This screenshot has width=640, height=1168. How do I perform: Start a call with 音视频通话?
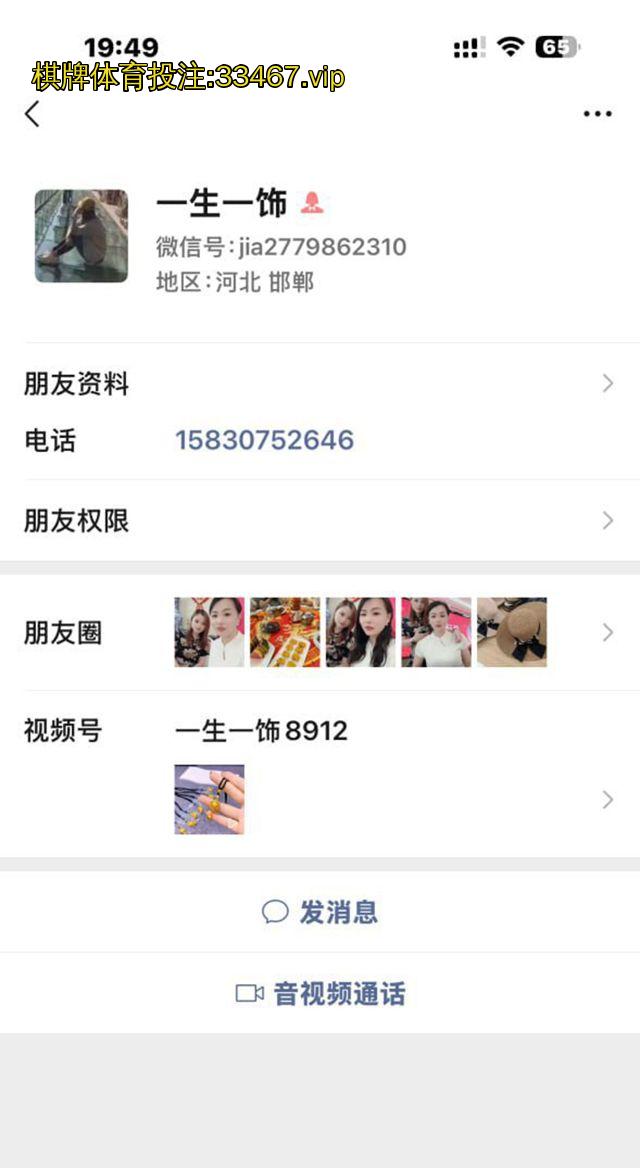tap(320, 994)
